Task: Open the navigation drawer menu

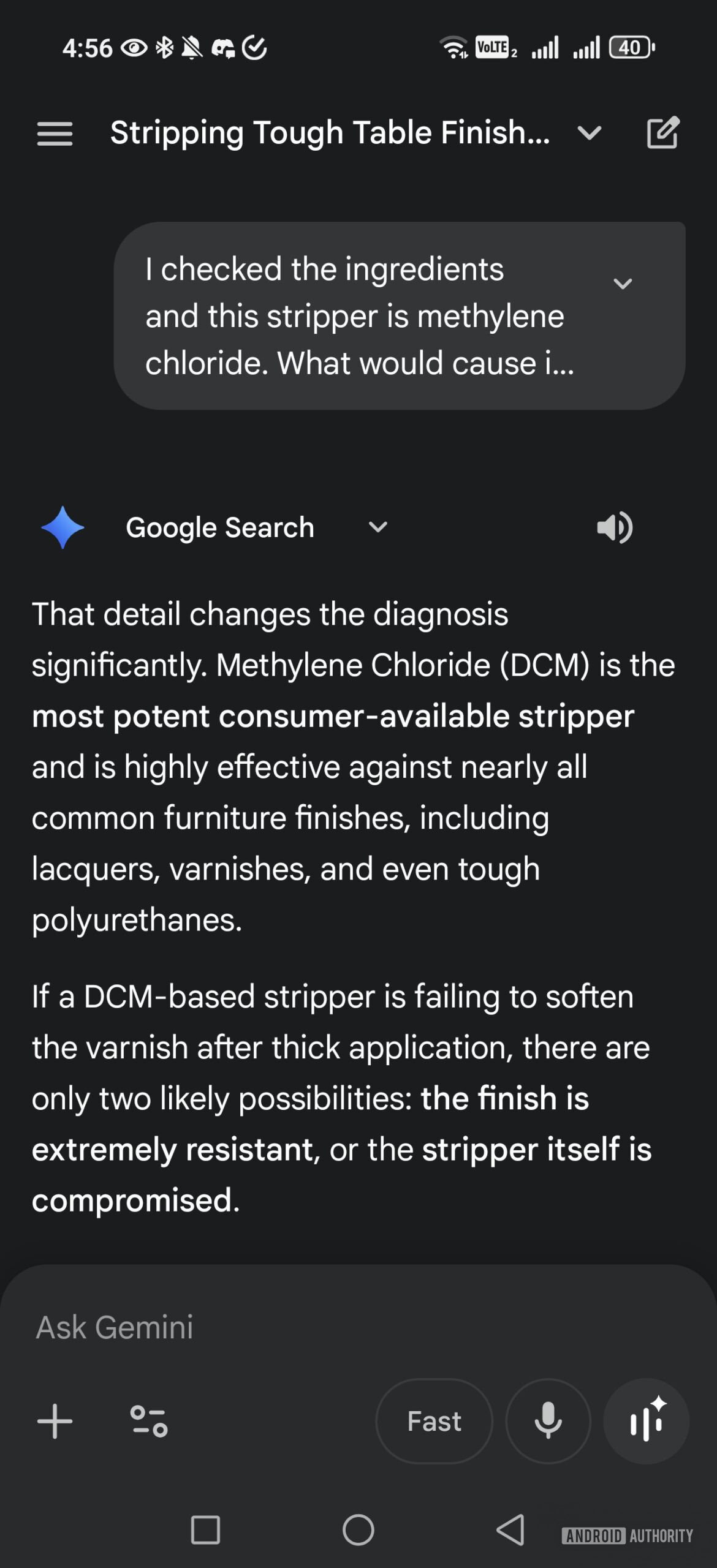Action: click(55, 134)
